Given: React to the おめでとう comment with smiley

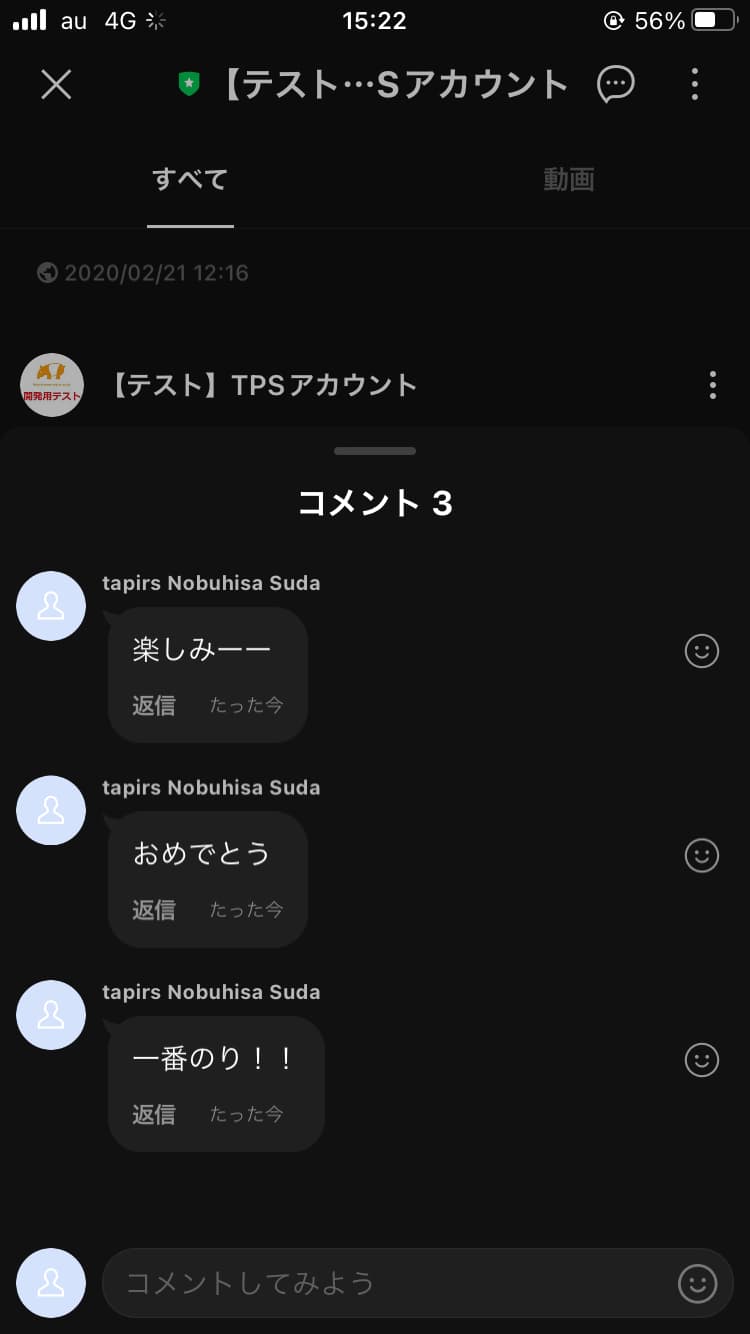Looking at the screenshot, I should point(702,855).
